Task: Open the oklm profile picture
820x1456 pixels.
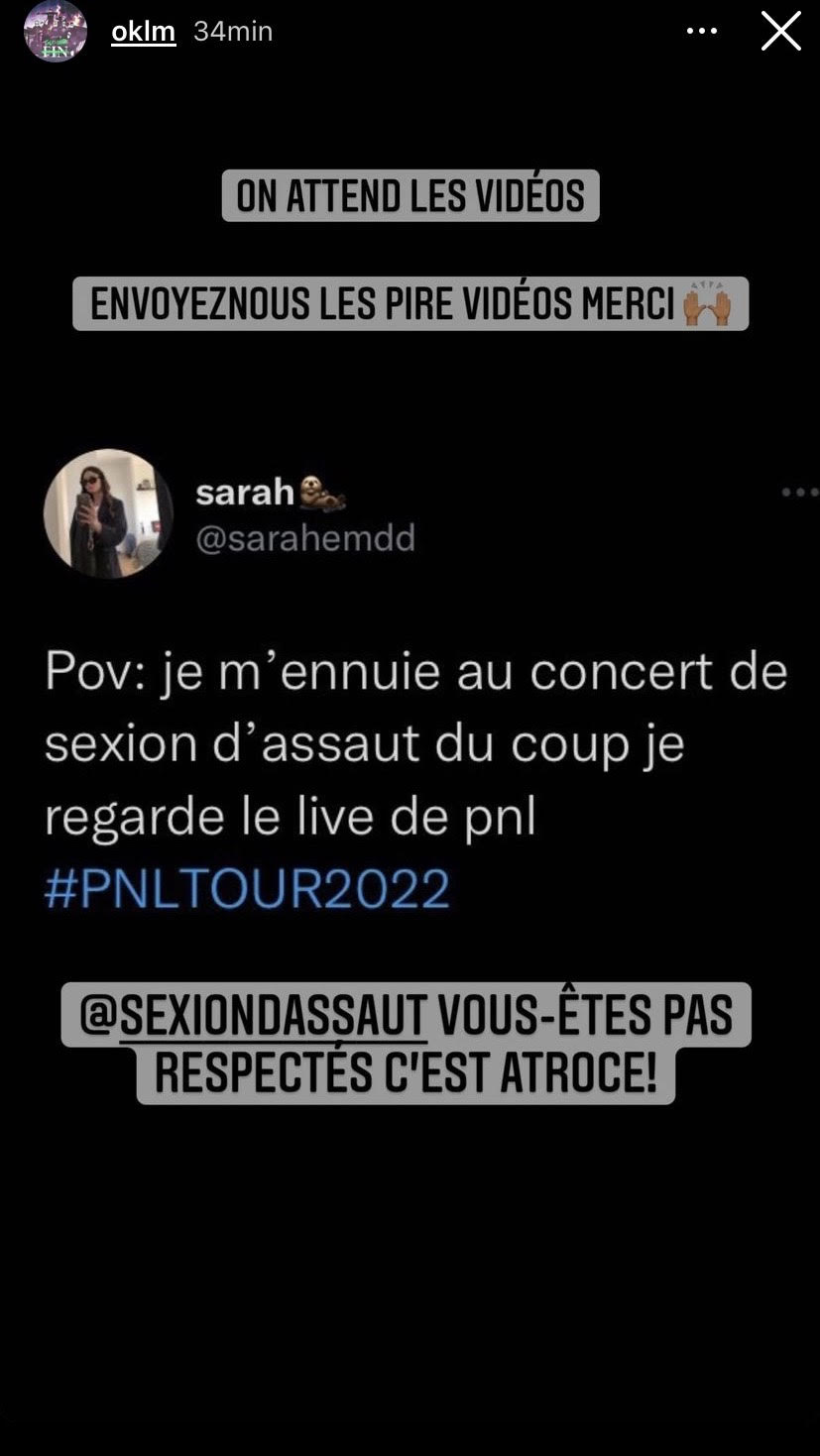Action: click(x=55, y=32)
